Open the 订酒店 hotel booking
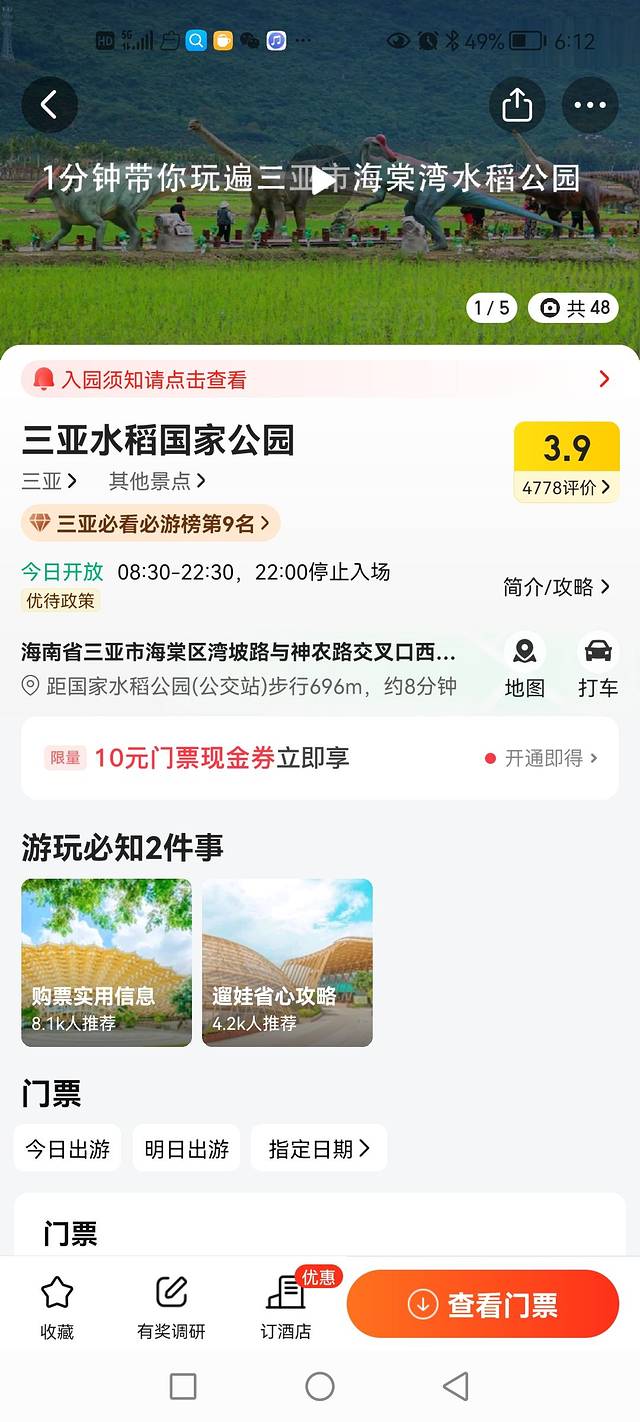Image resolution: width=640 pixels, height=1422 pixels. point(286,1307)
